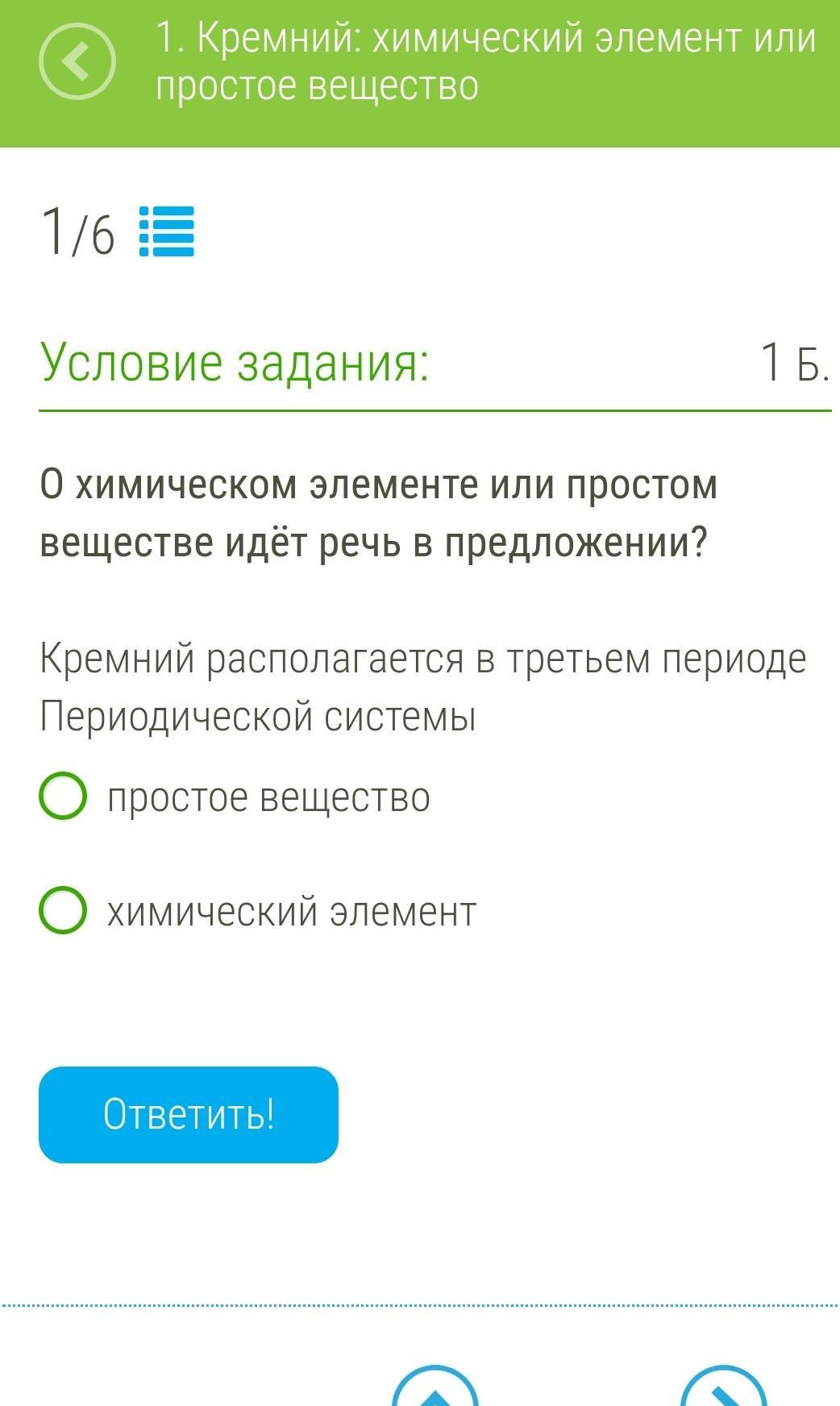Image resolution: width=840 pixels, height=1406 pixels.
Task: Go back using the header arrow
Action: 77,62
